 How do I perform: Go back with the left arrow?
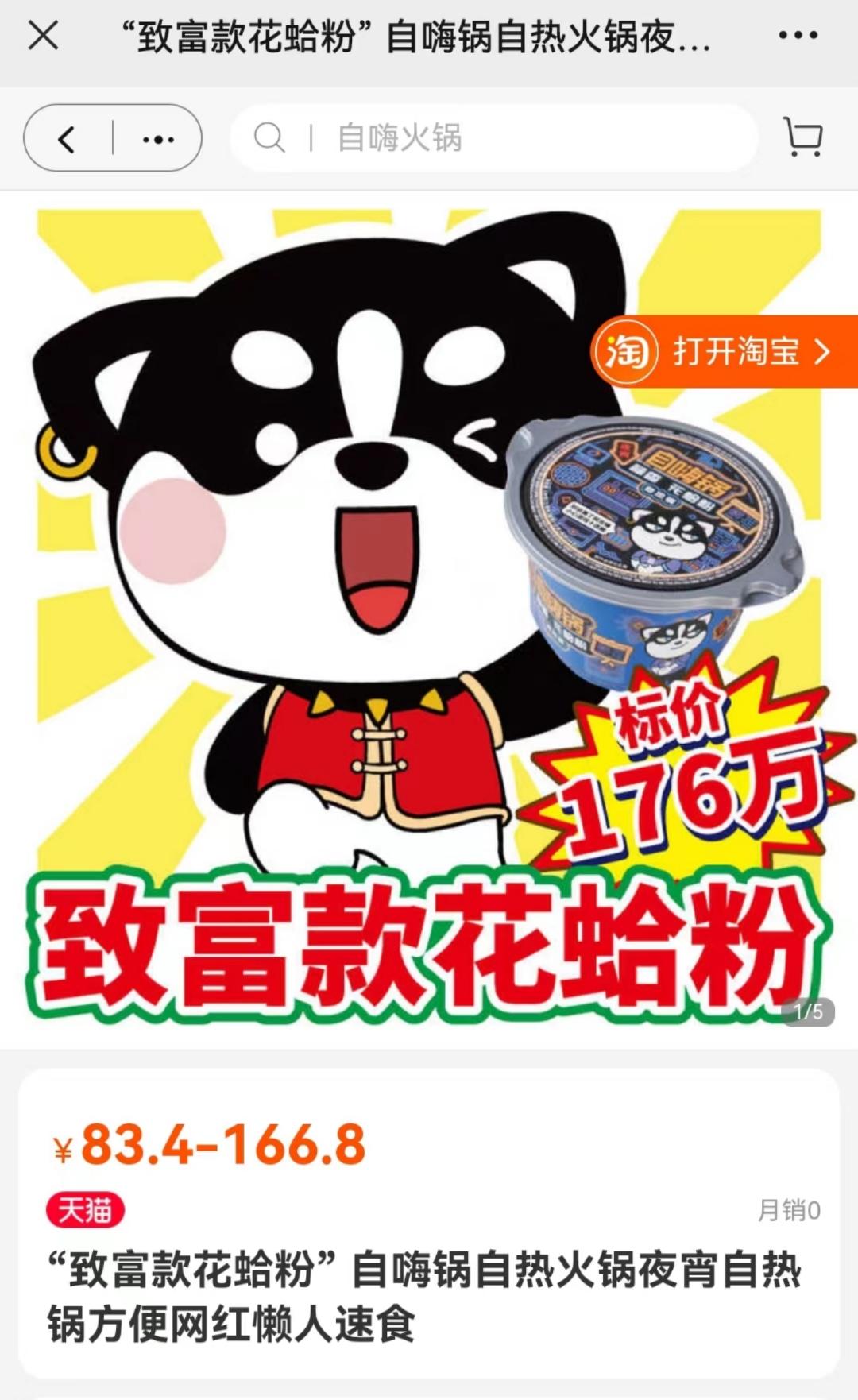pos(67,139)
